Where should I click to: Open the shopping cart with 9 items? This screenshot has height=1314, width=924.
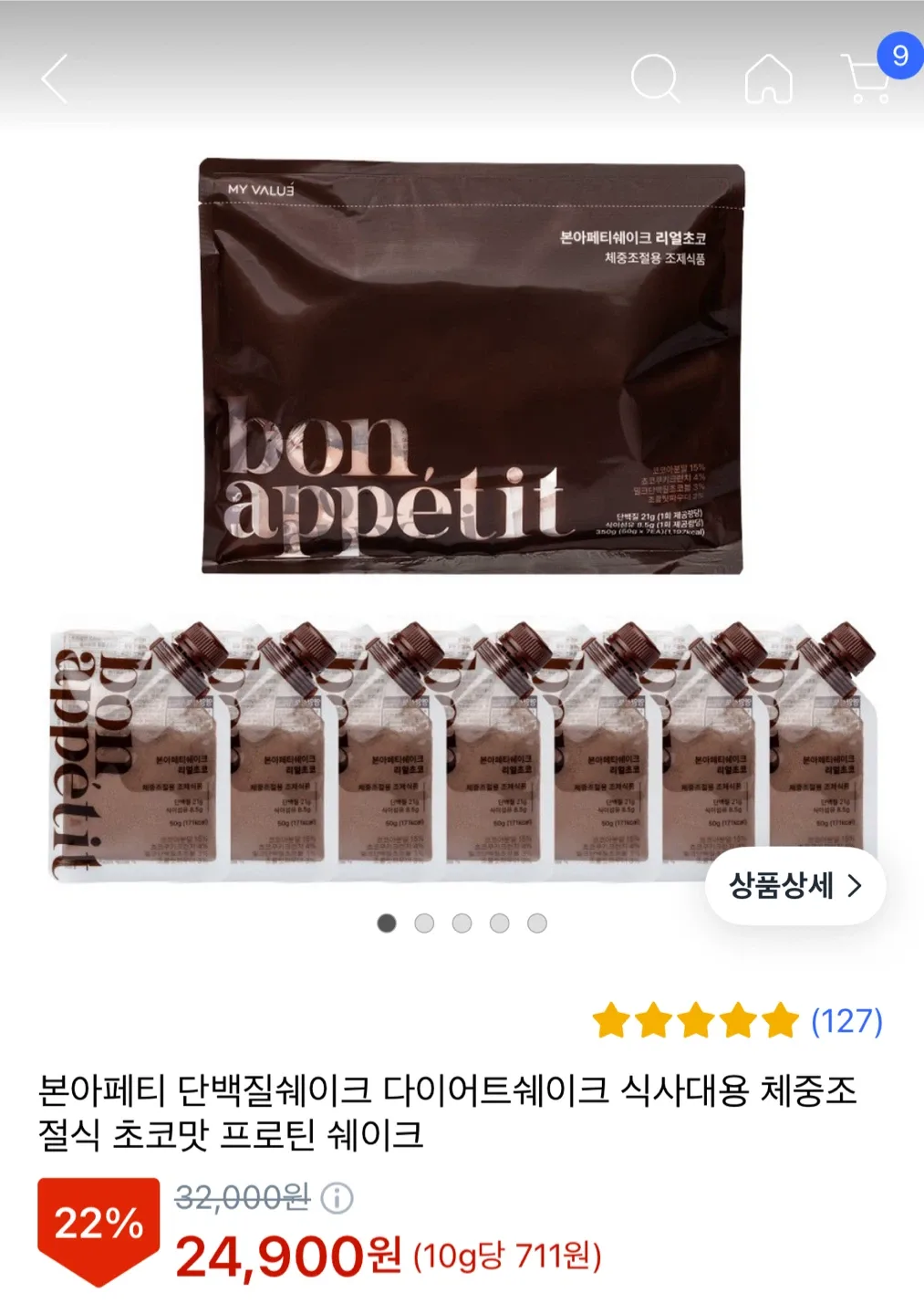(868, 78)
